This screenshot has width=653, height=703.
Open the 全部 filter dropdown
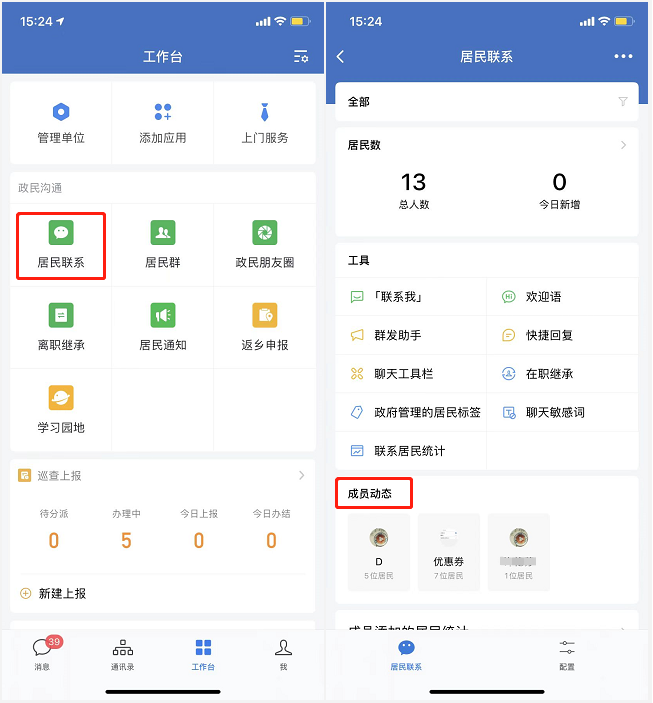click(x=487, y=102)
